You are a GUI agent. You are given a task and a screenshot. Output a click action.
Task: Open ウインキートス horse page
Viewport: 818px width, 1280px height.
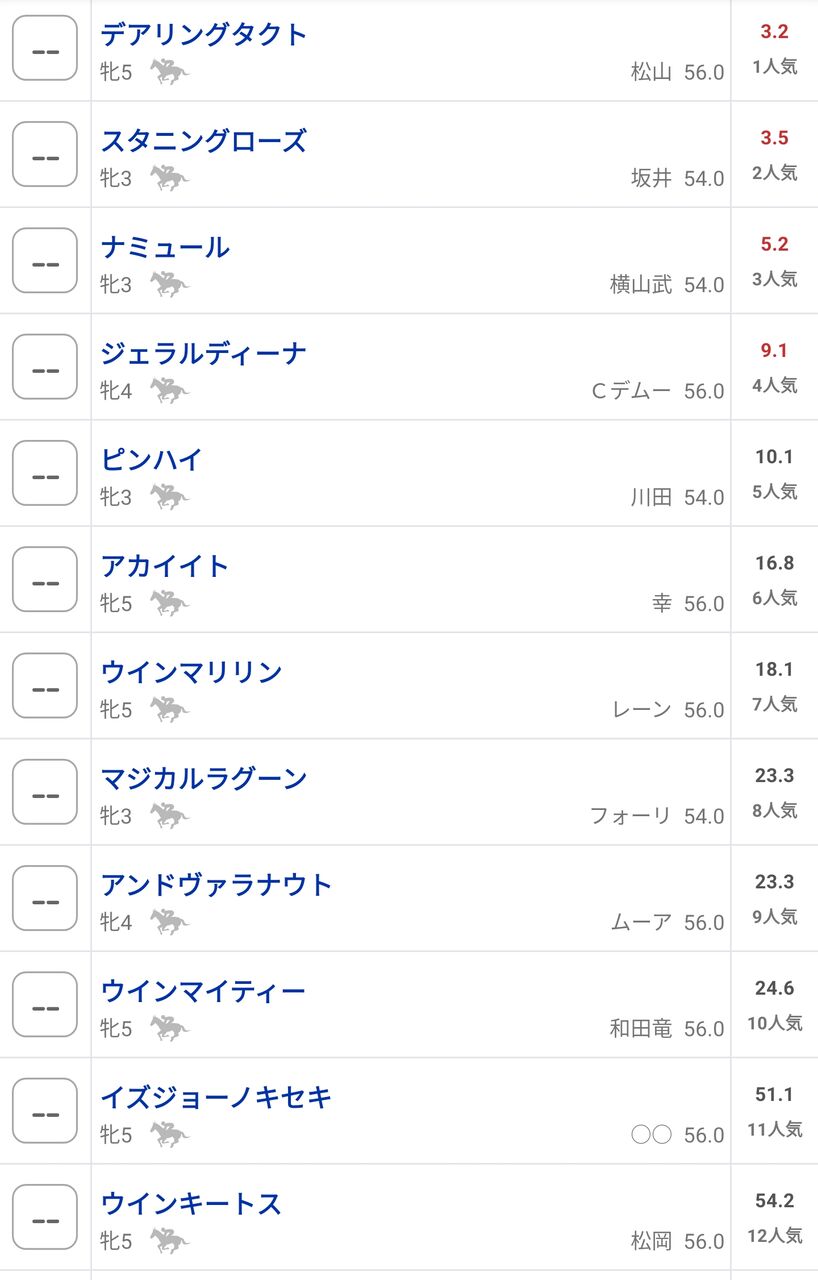click(x=192, y=1204)
